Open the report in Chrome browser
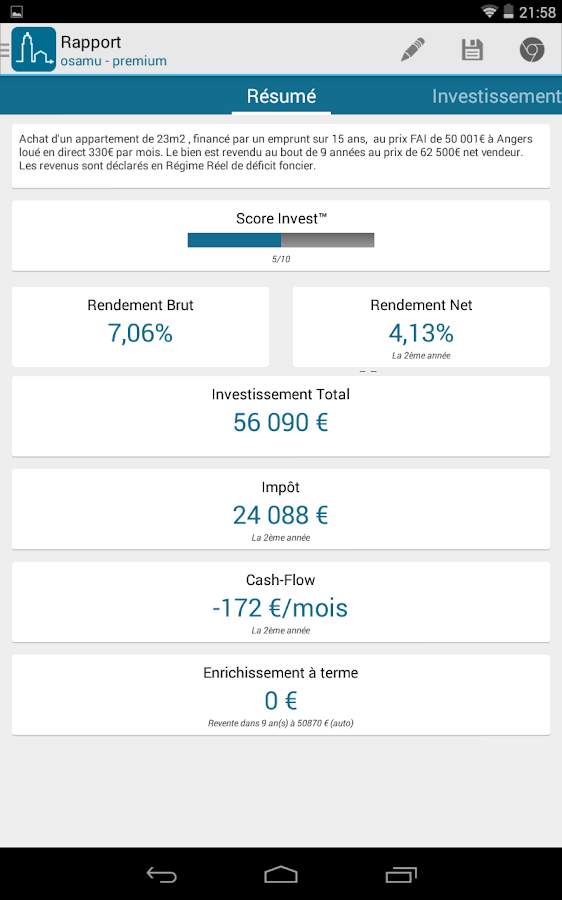This screenshot has width=562, height=900. pyautogui.click(x=532, y=50)
